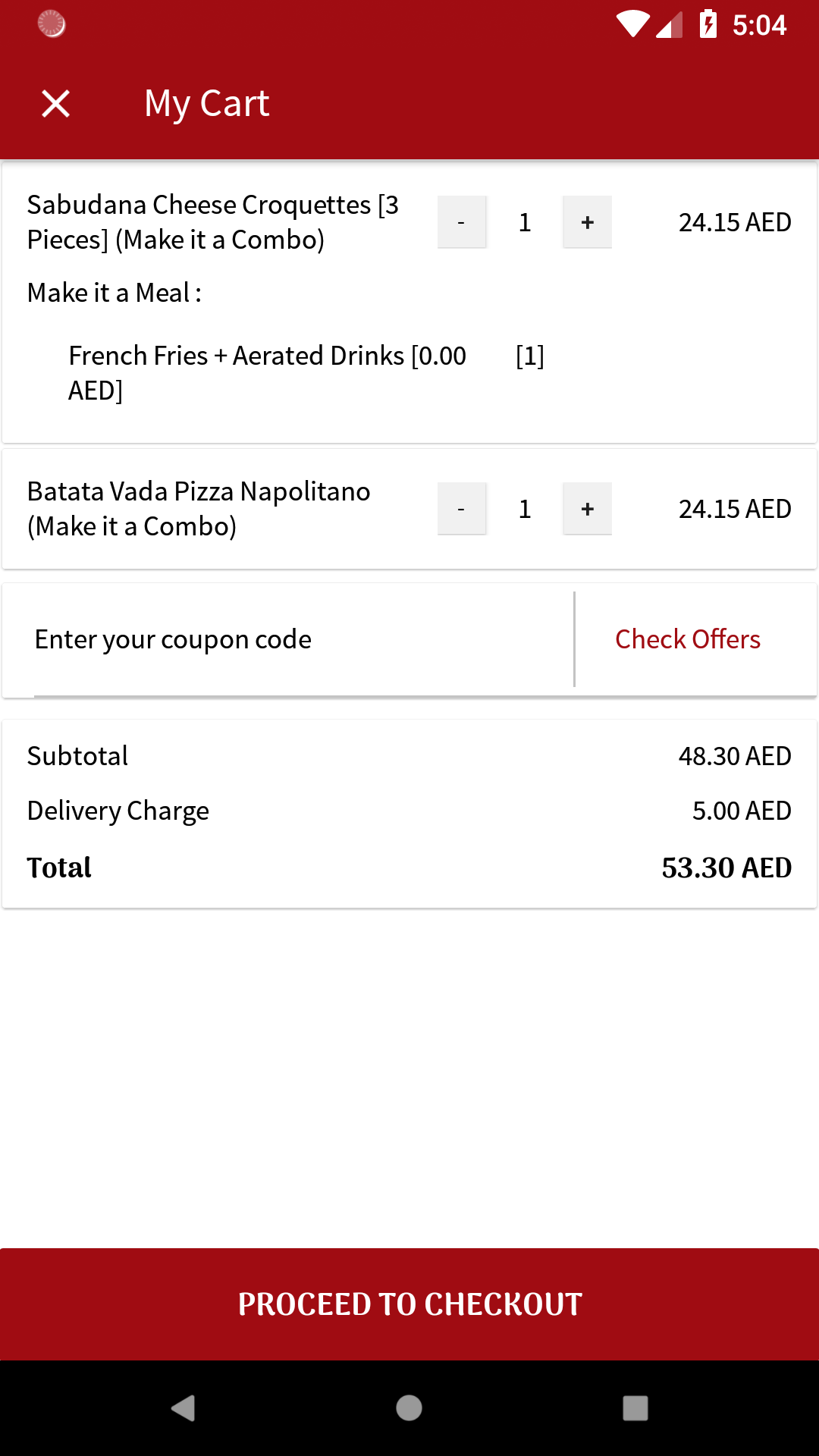819x1456 pixels.
Task: Close the My Cart screen
Action: [55, 103]
